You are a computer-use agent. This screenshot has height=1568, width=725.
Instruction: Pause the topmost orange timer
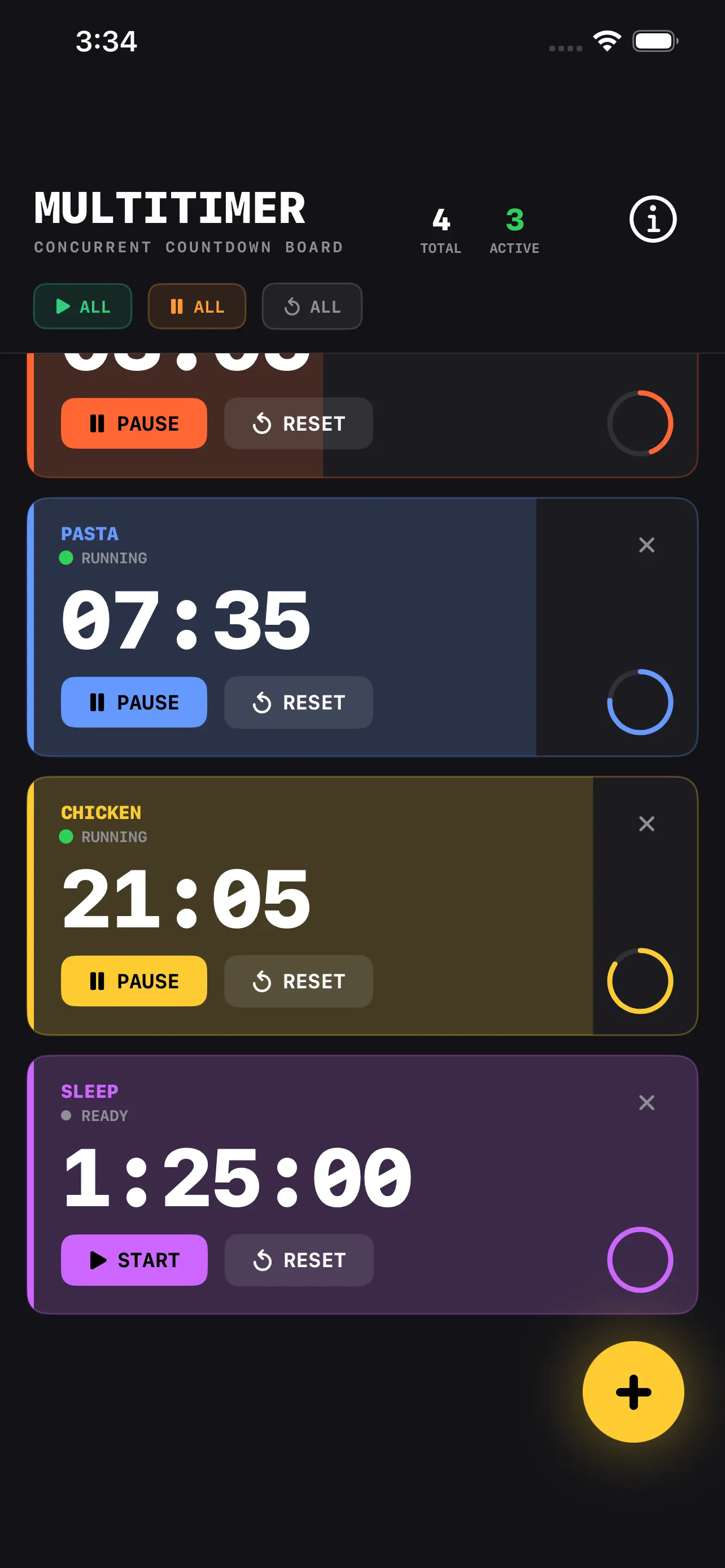coord(133,423)
